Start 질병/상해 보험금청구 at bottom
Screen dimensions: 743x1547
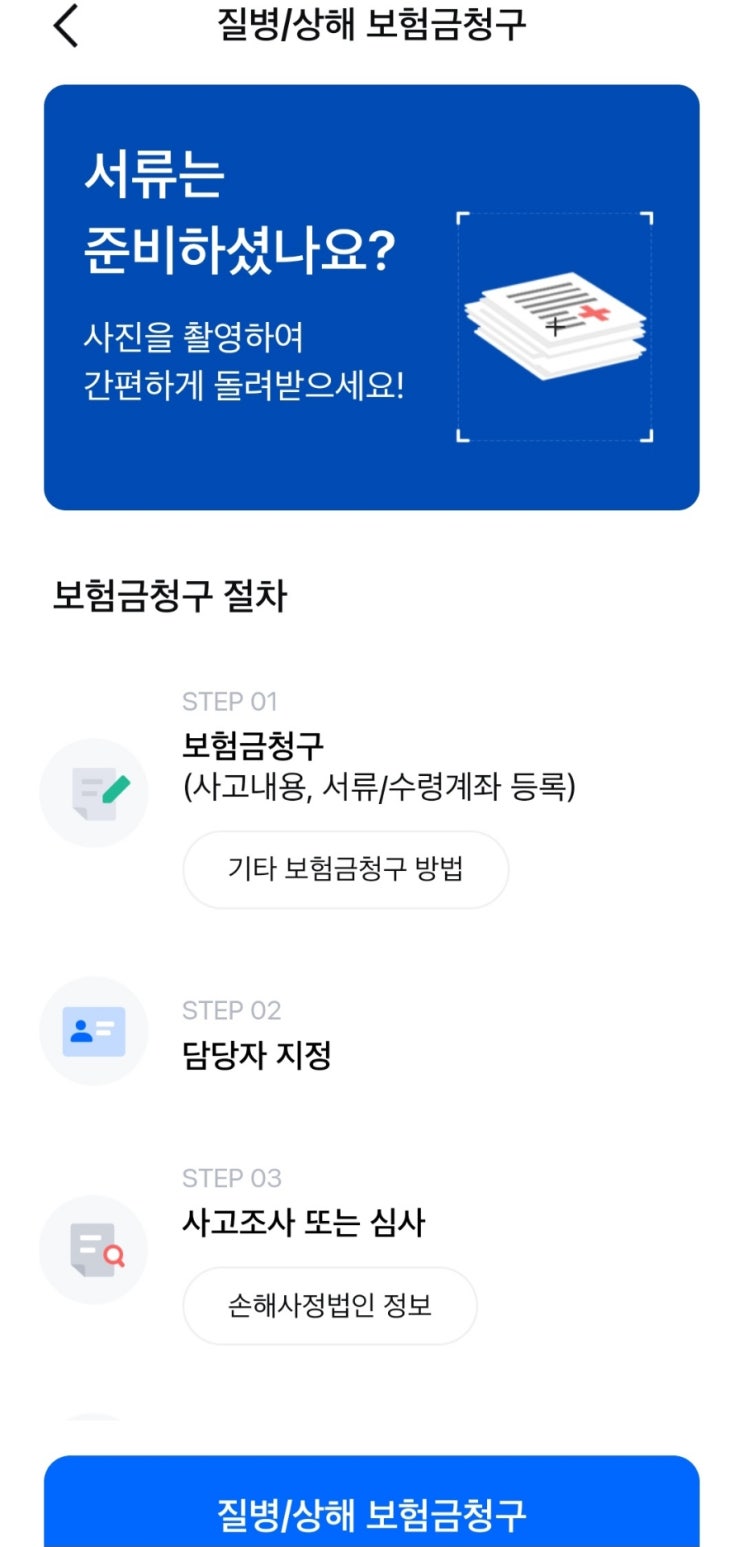coord(371,1511)
